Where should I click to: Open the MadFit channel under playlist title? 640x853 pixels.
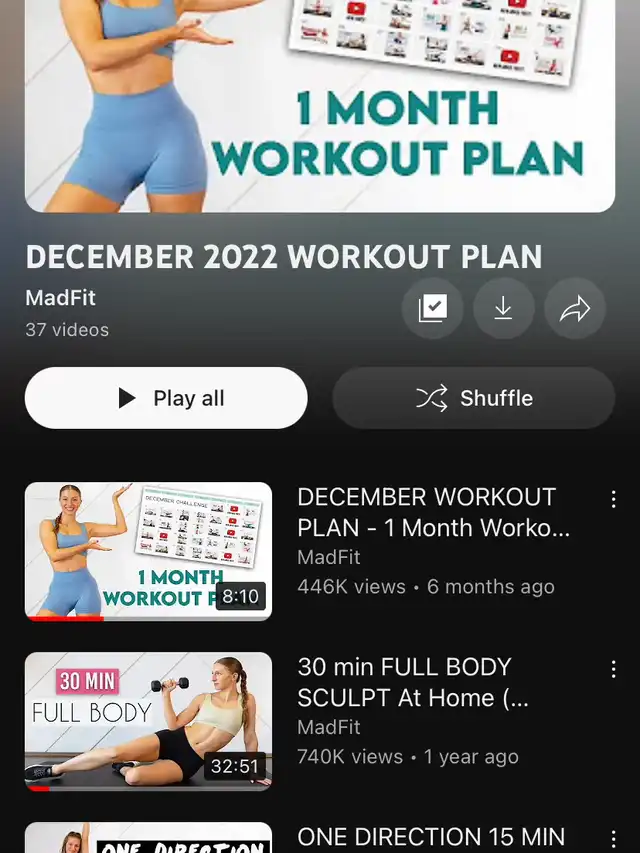tap(61, 298)
